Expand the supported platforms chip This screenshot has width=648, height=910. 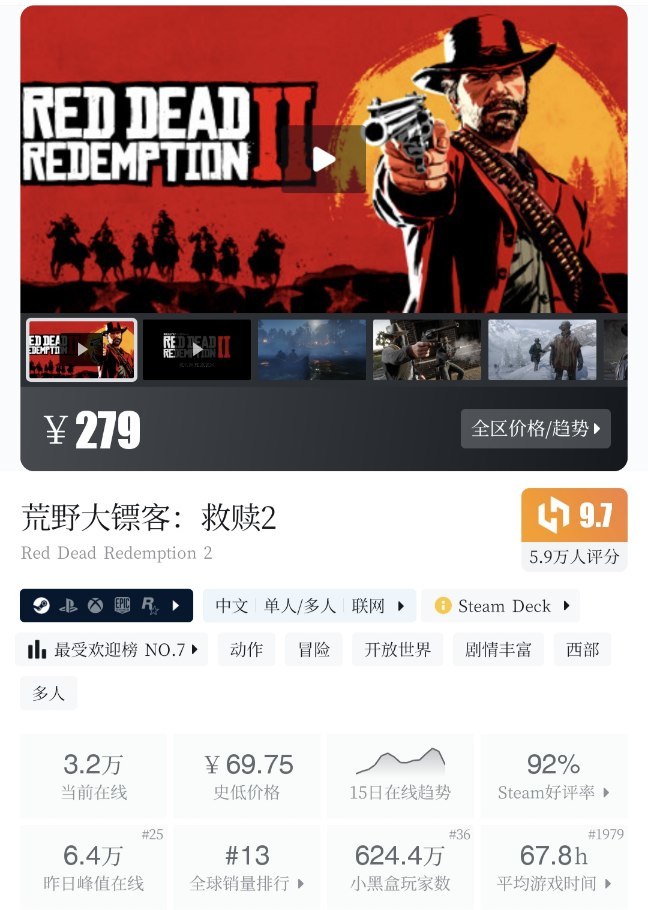pyautogui.click(x=106, y=605)
